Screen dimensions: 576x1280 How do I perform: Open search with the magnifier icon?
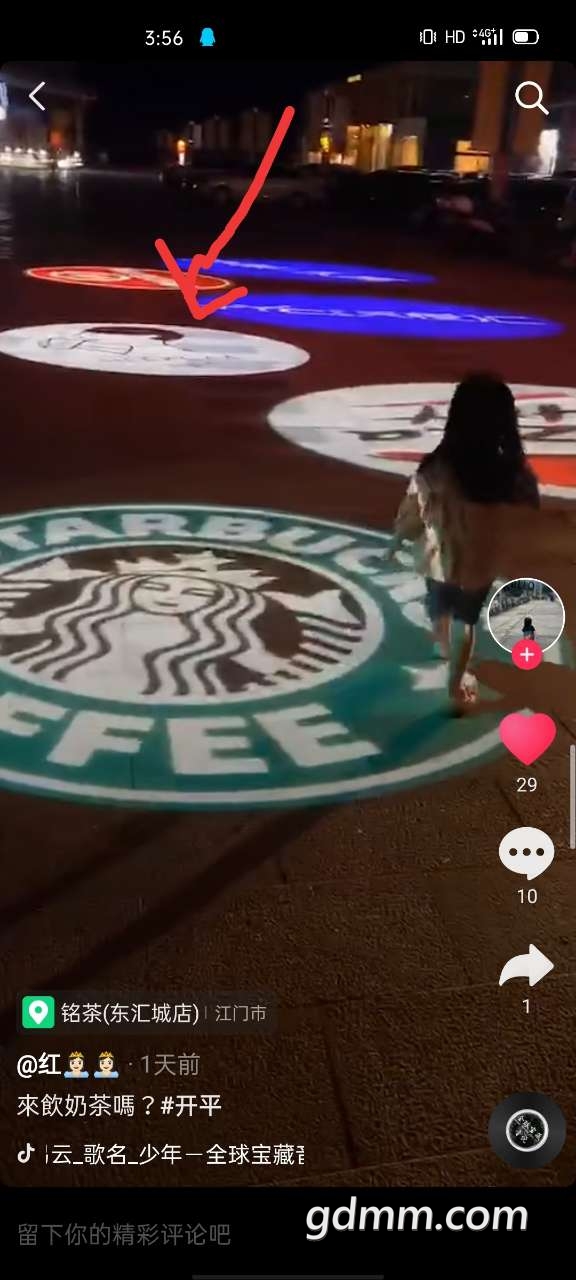pos(531,98)
